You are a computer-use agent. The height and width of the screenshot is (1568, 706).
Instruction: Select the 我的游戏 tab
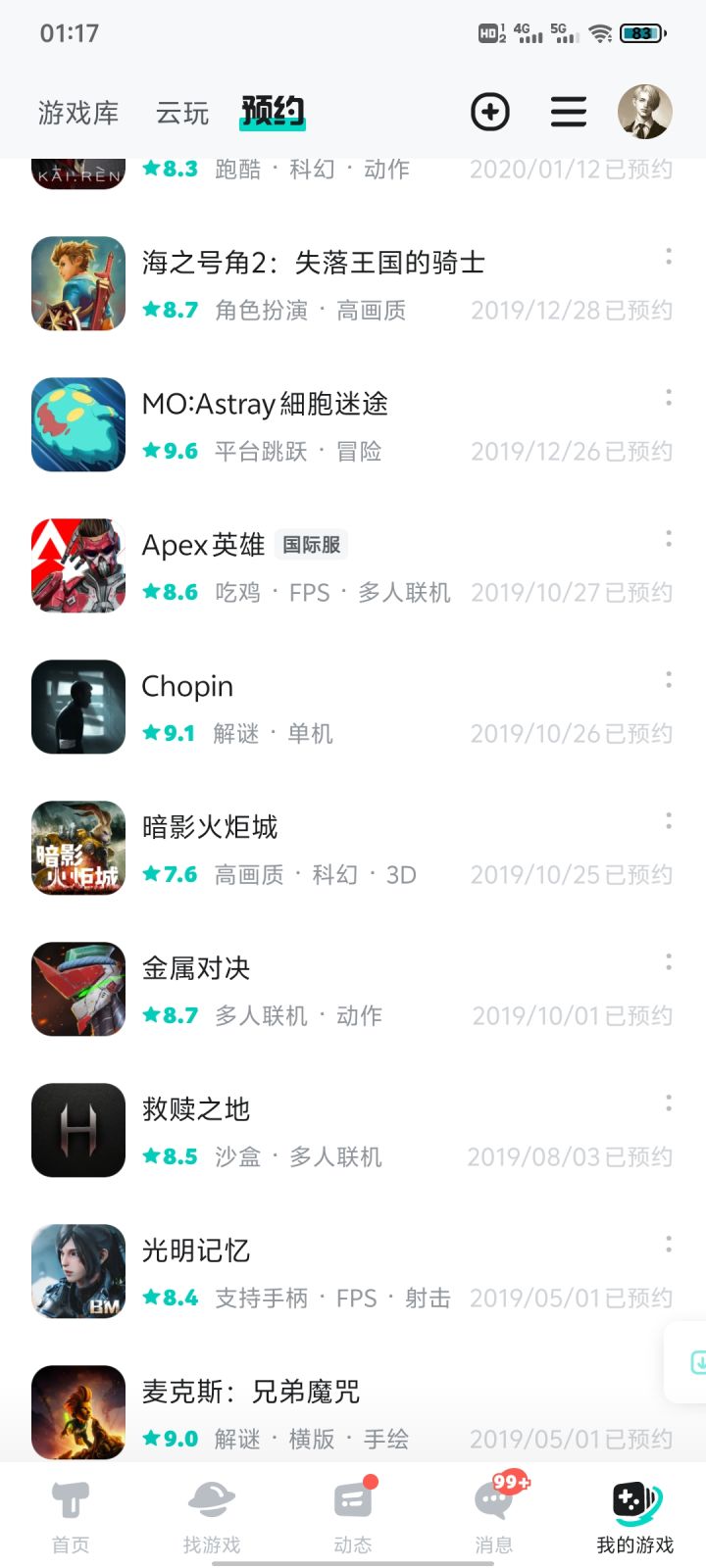635,1517
